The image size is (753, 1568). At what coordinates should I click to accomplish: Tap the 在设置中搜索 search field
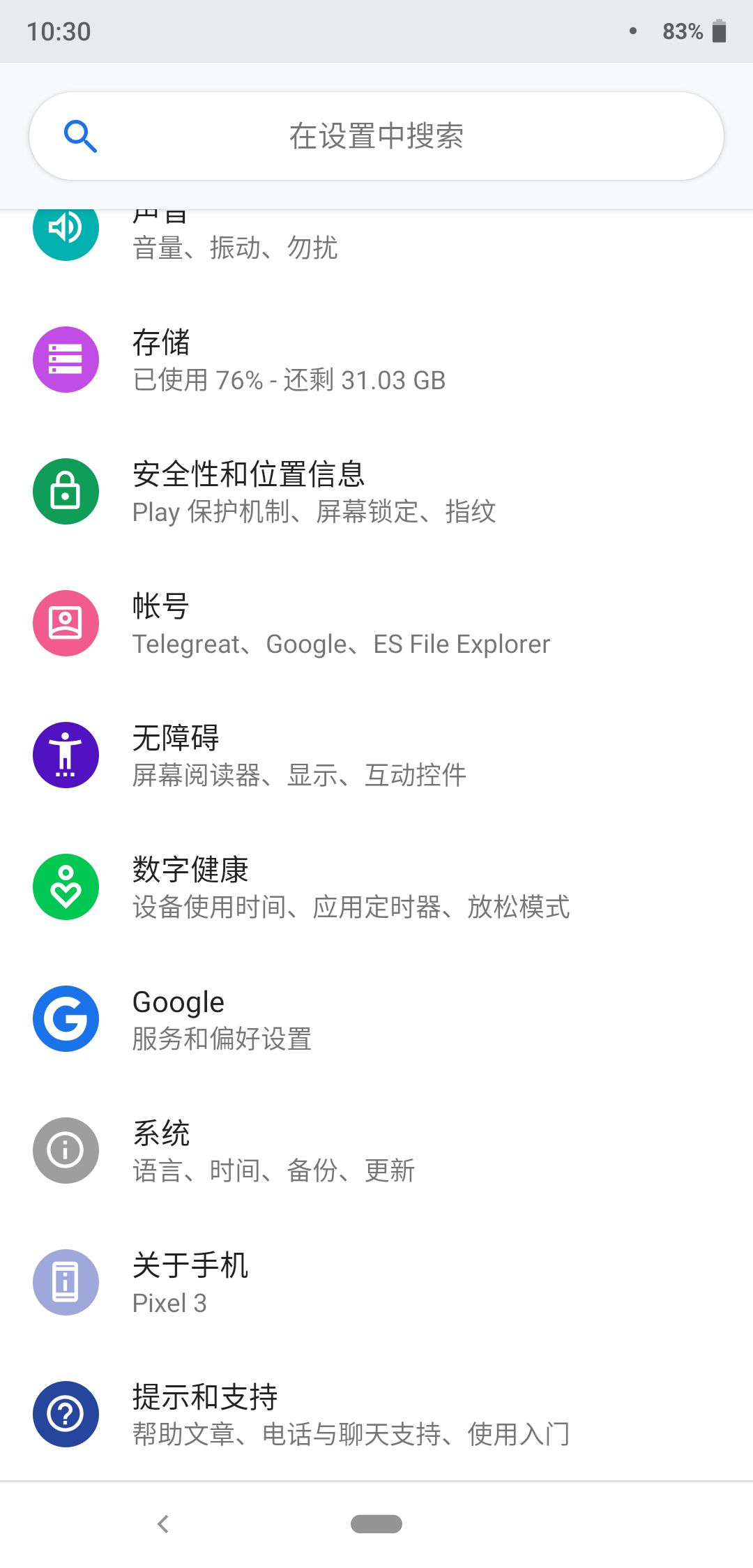tap(376, 136)
